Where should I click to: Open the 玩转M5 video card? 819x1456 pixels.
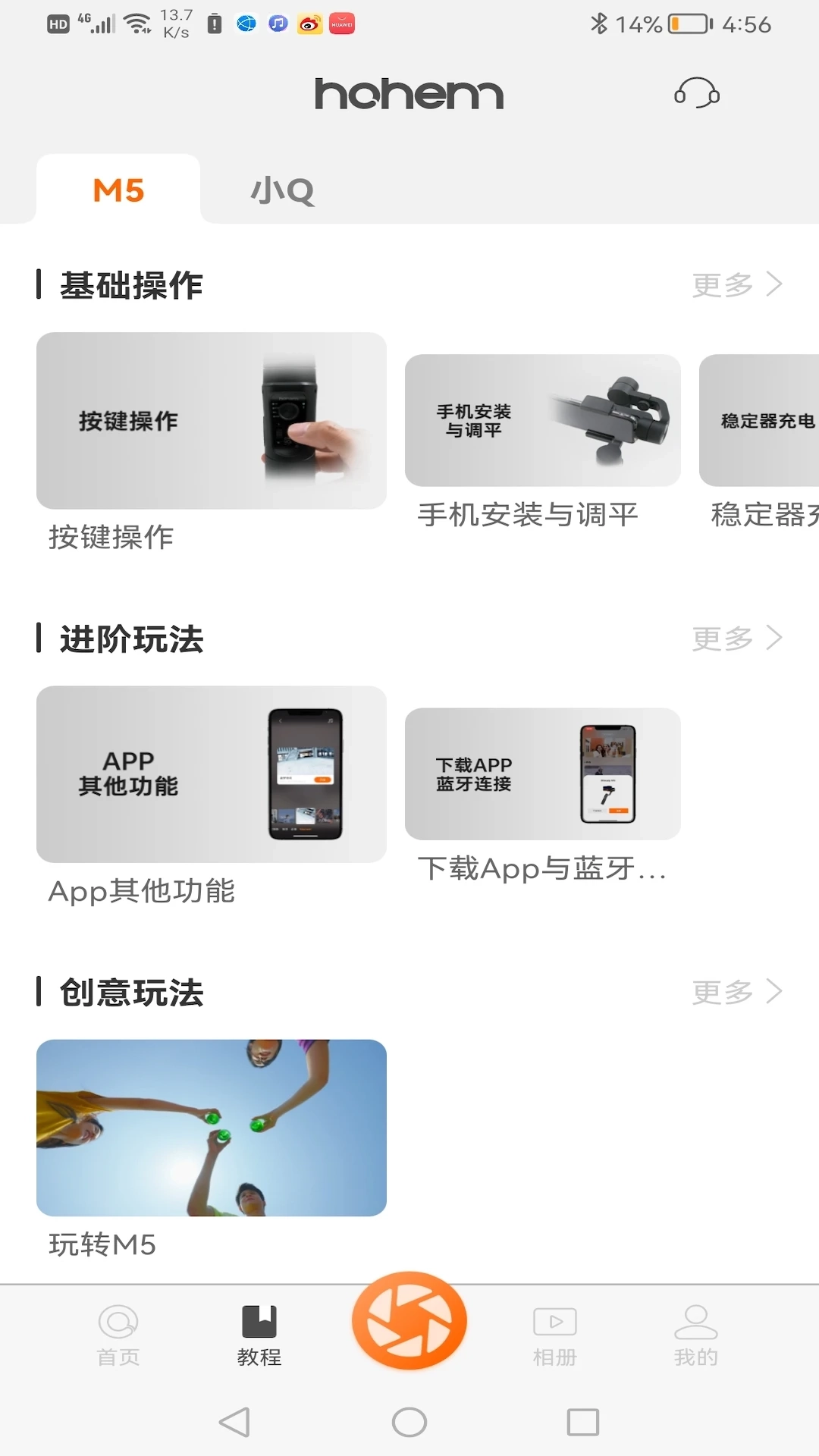(x=212, y=1128)
